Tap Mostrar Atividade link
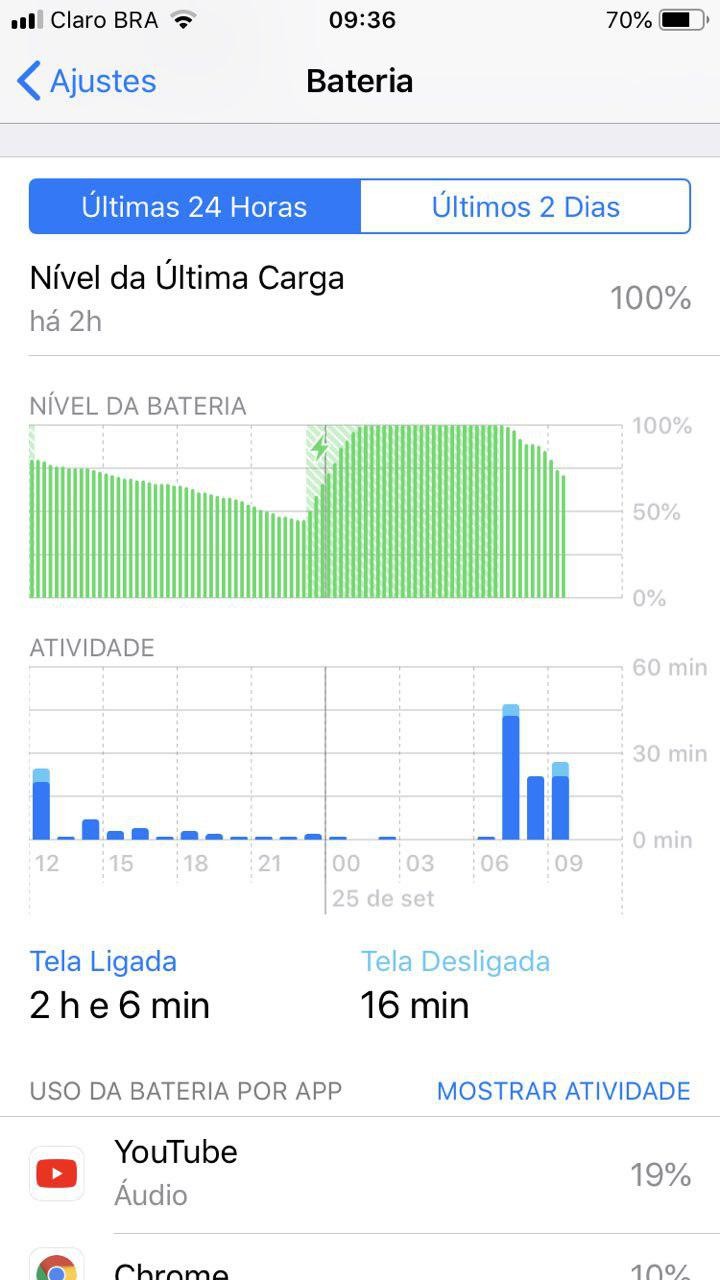Image resolution: width=720 pixels, height=1280 pixels. (563, 1091)
